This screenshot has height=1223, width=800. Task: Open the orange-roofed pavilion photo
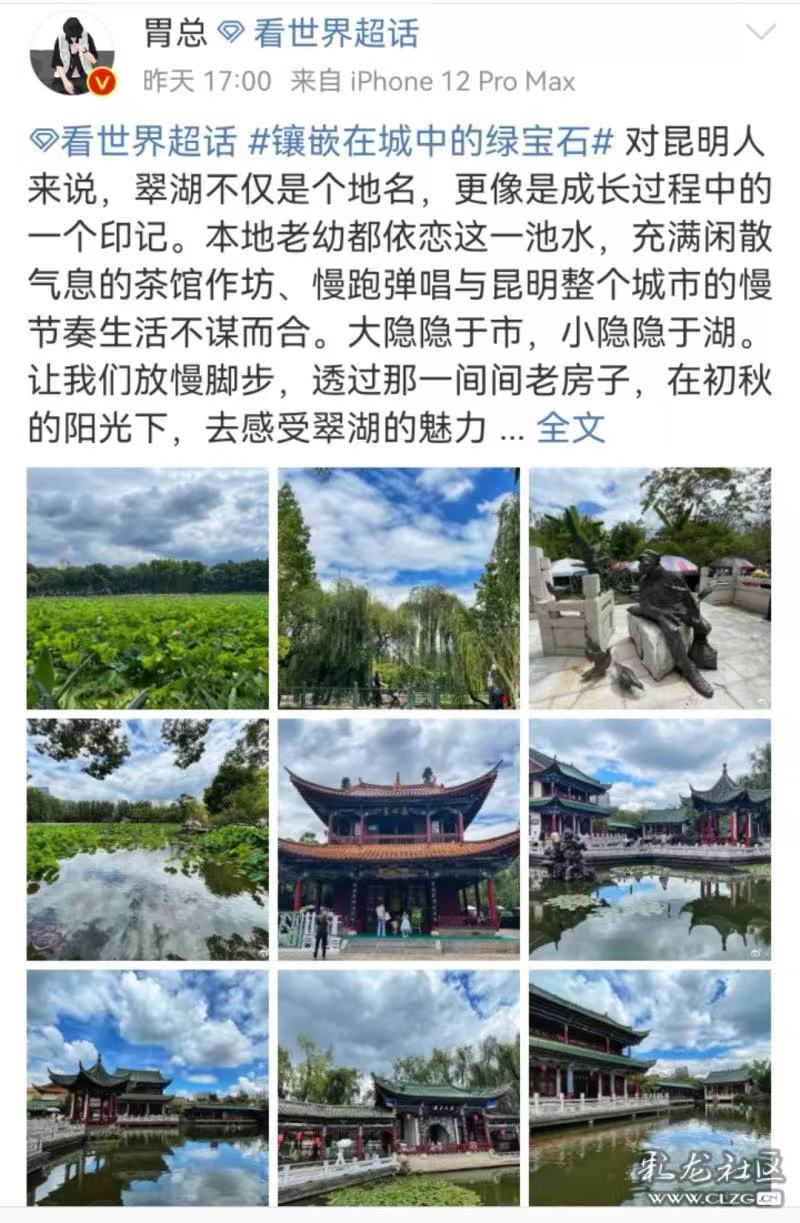[x=399, y=839]
